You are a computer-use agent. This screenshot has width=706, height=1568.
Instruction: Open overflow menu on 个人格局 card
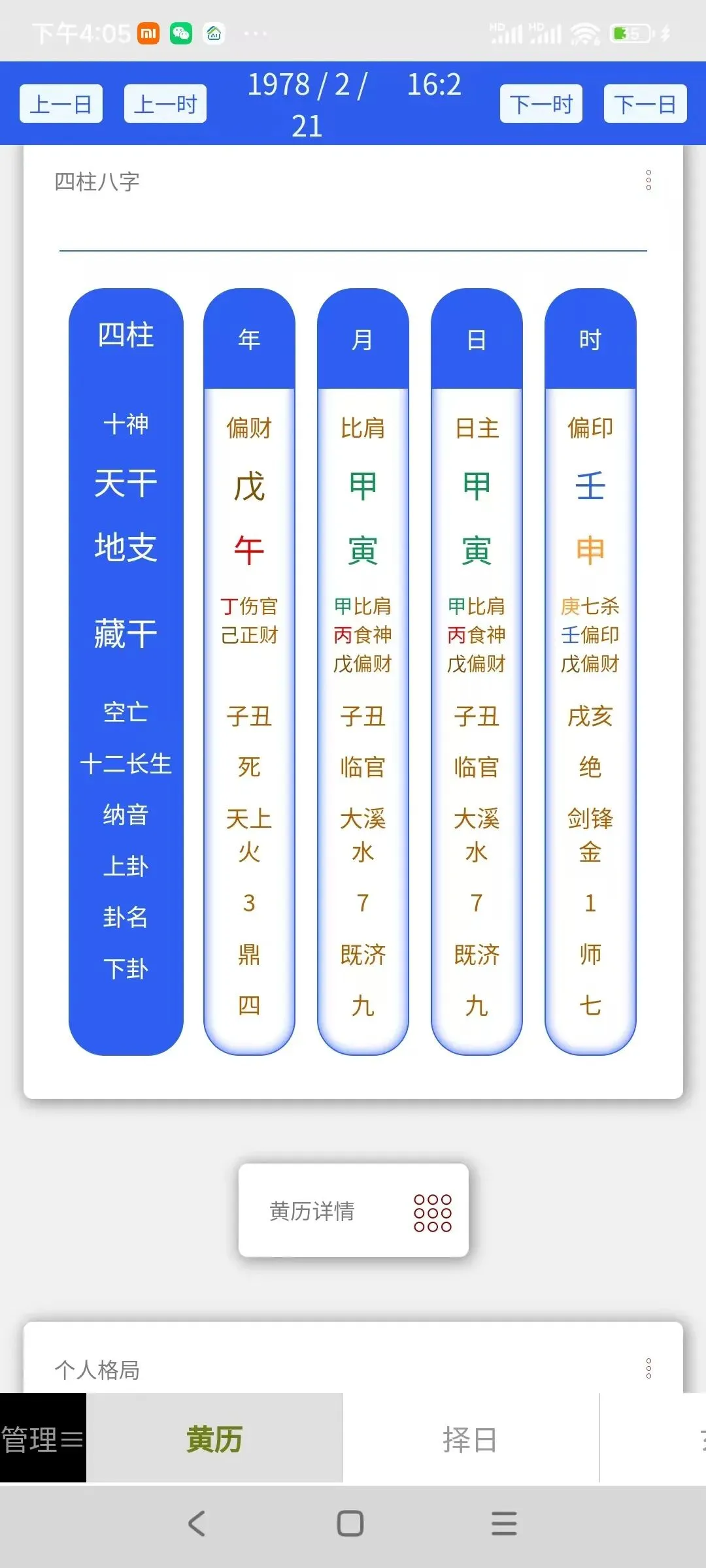click(648, 1368)
